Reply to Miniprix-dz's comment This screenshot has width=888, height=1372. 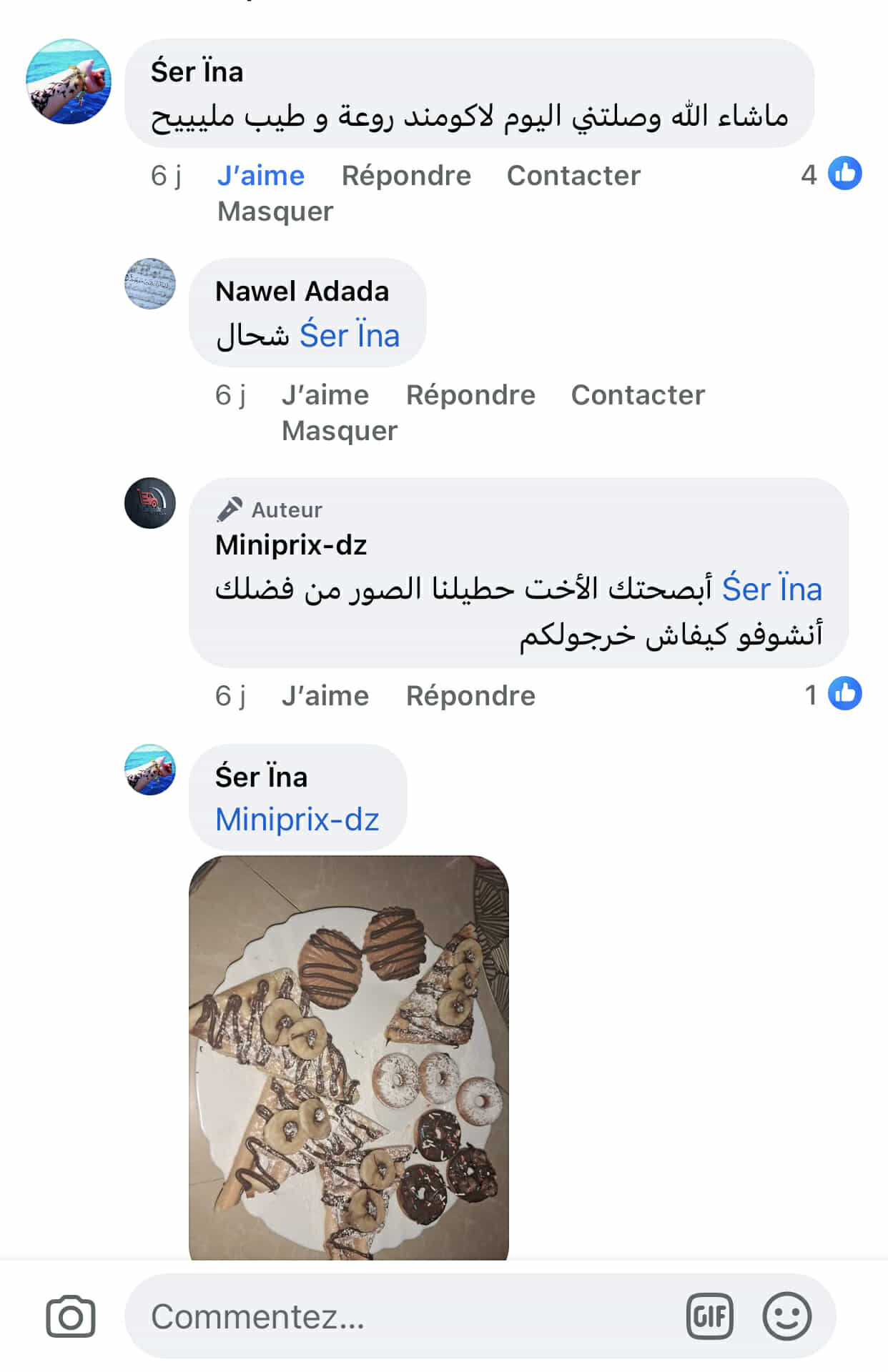click(x=470, y=696)
